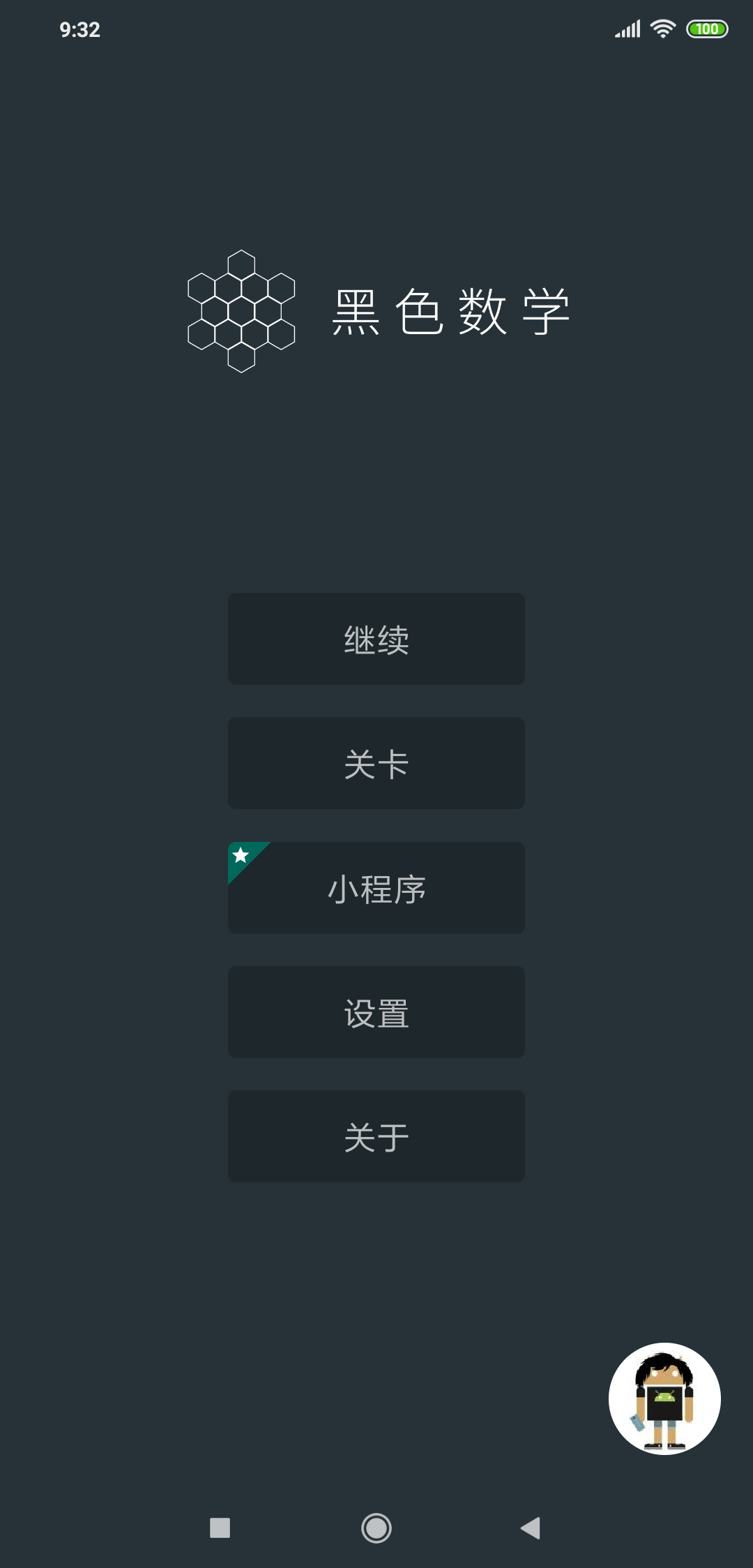
Task: Open the 关卡 level selection
Action: [x=376, y=763]
